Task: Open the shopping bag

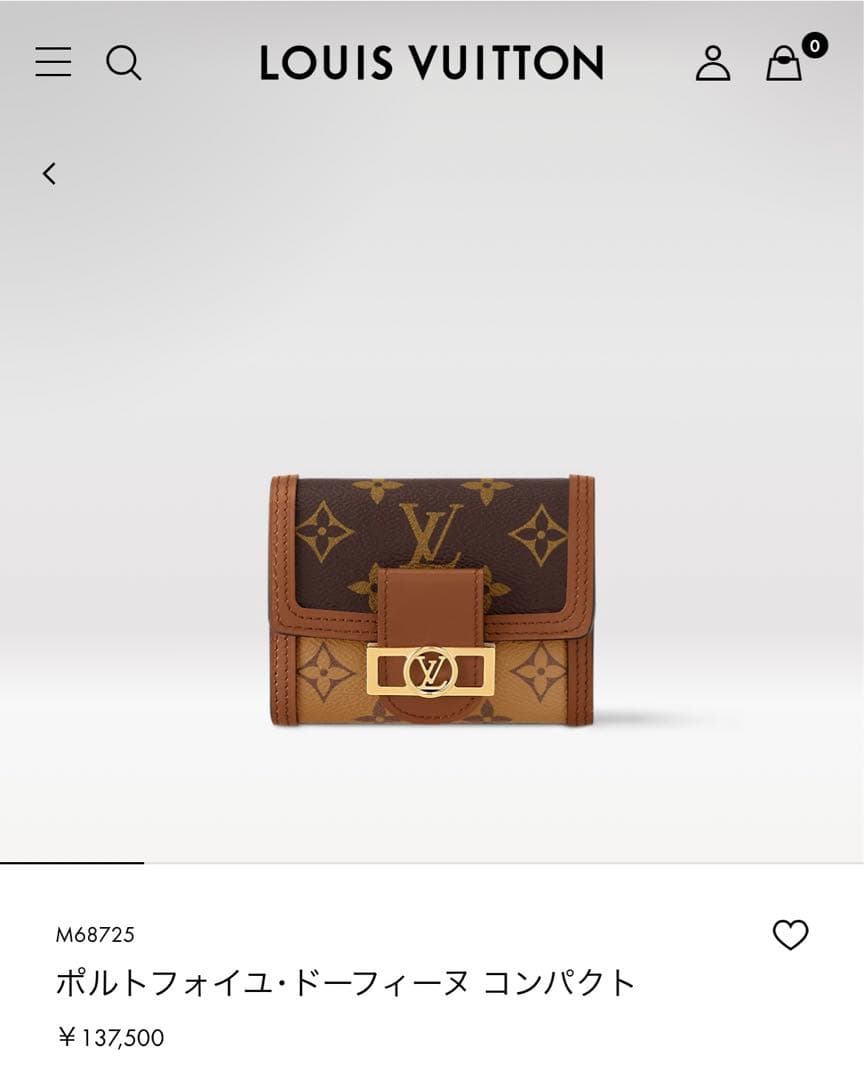Action: pyautogui.click(x=785, y=64)
